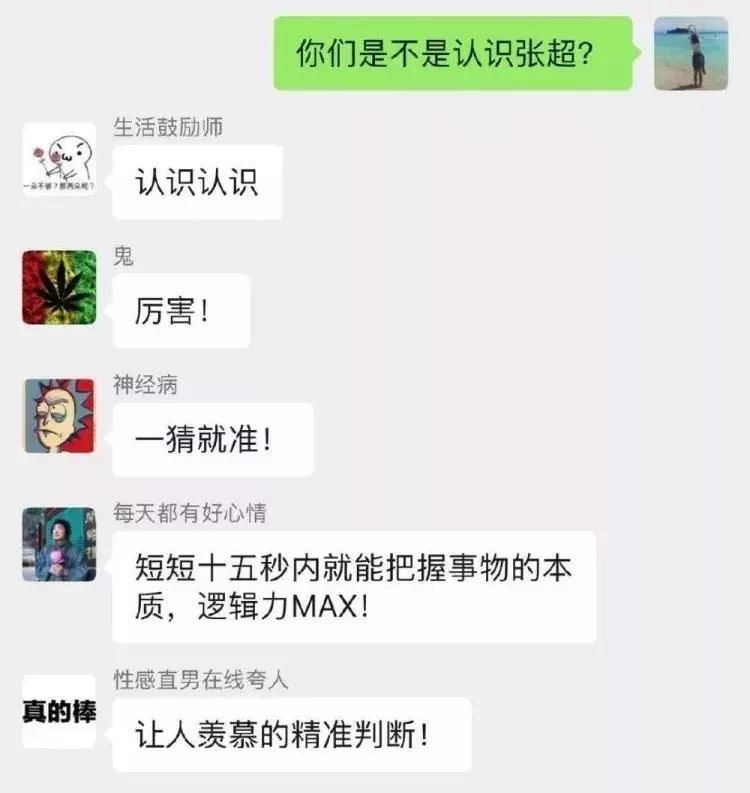Viewport: 750px width, 793px height.
Task: Tap the avatar of user 鬼
Action: pos(59,287)
